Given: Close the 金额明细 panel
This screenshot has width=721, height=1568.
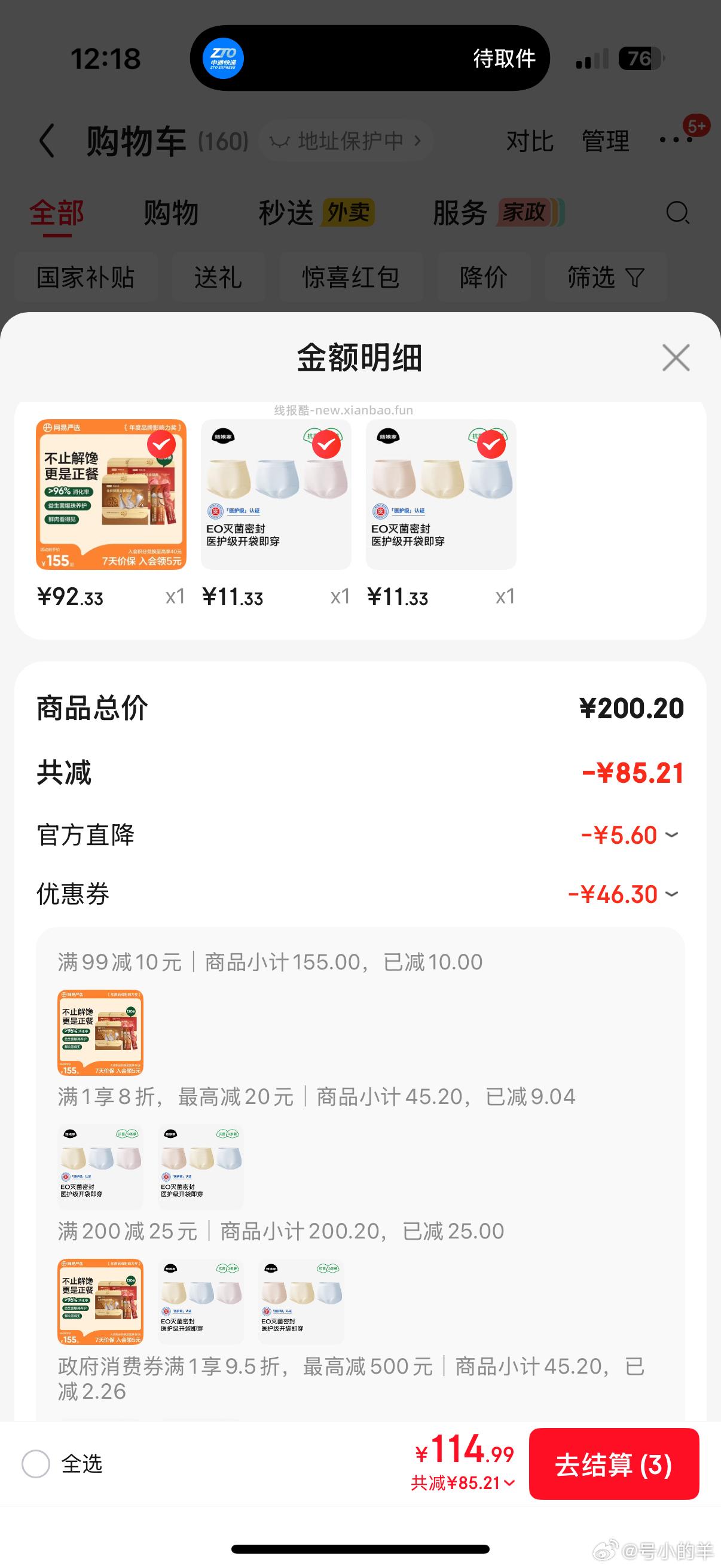Looking at the screenshot, I should (676, 359).
